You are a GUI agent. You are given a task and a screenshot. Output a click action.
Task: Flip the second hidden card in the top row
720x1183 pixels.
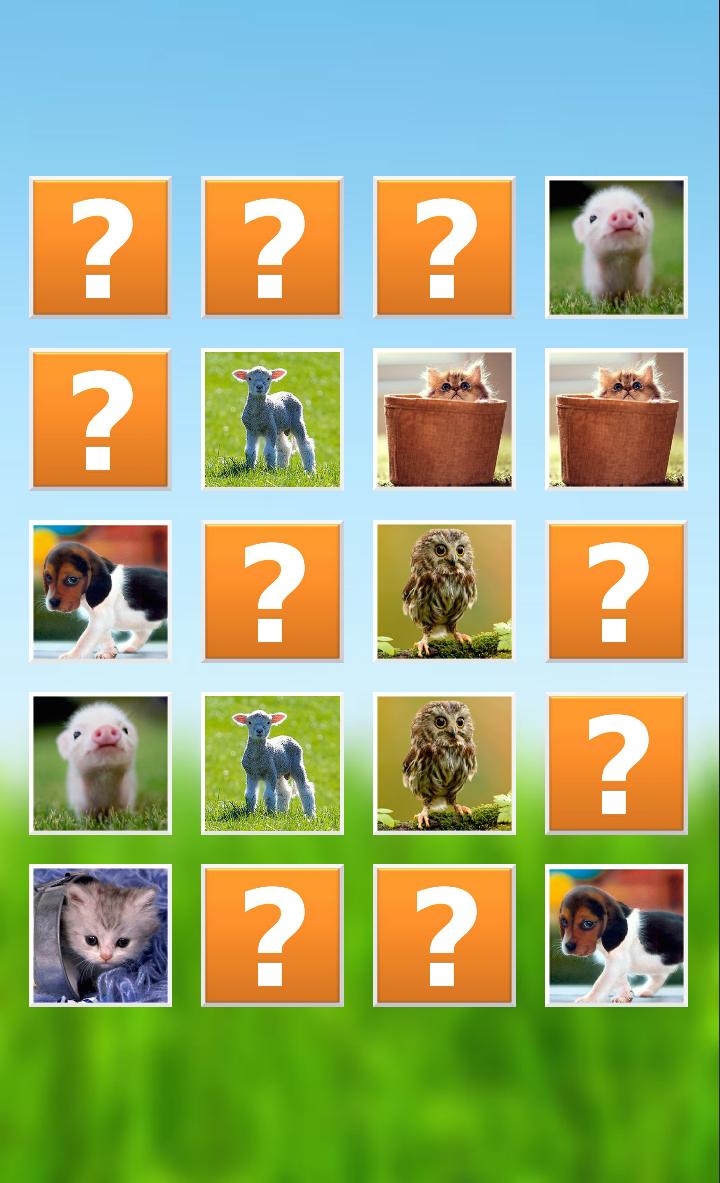coord(272,246)
